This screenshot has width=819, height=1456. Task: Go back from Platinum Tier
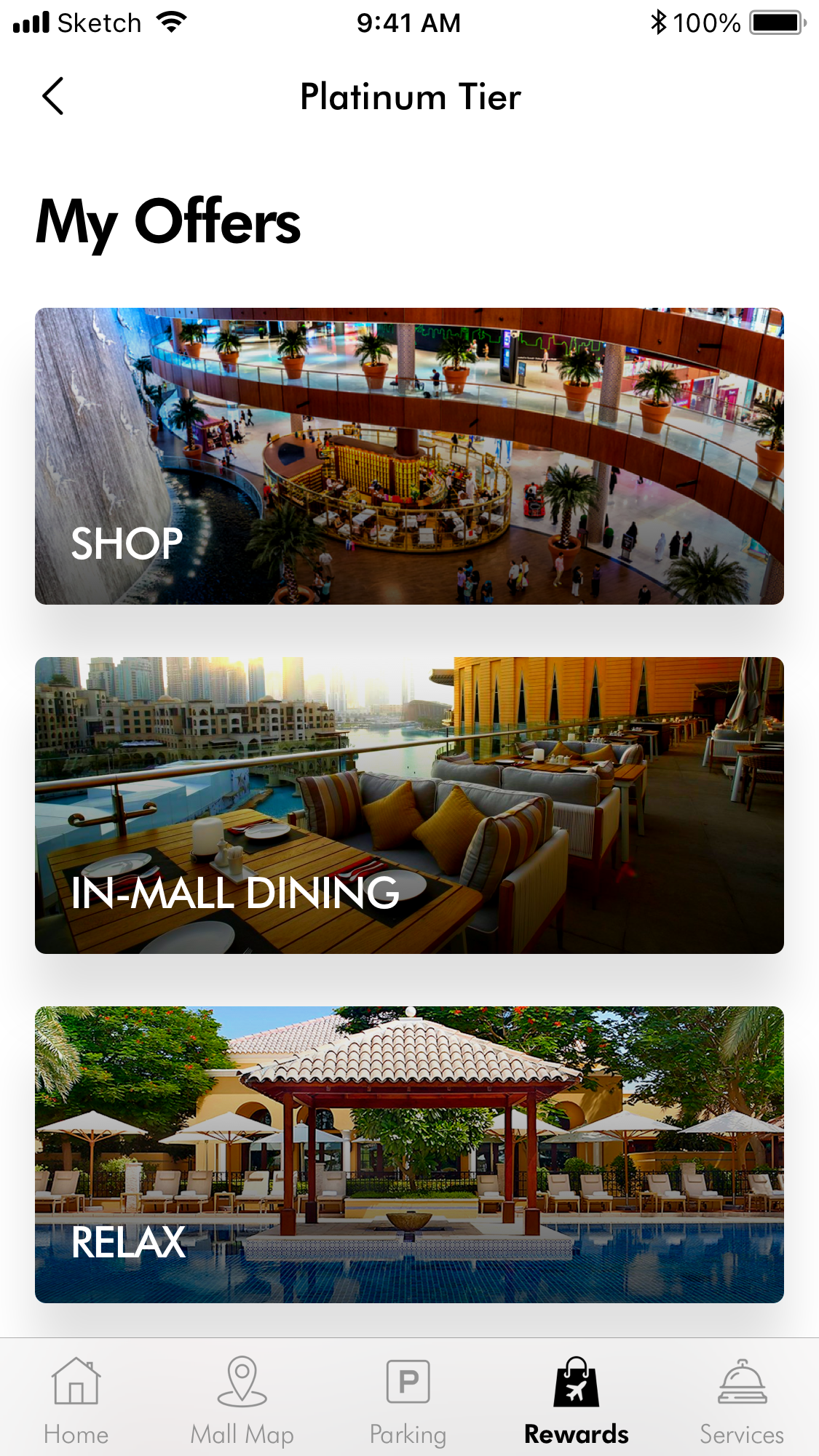coord(53,96)
